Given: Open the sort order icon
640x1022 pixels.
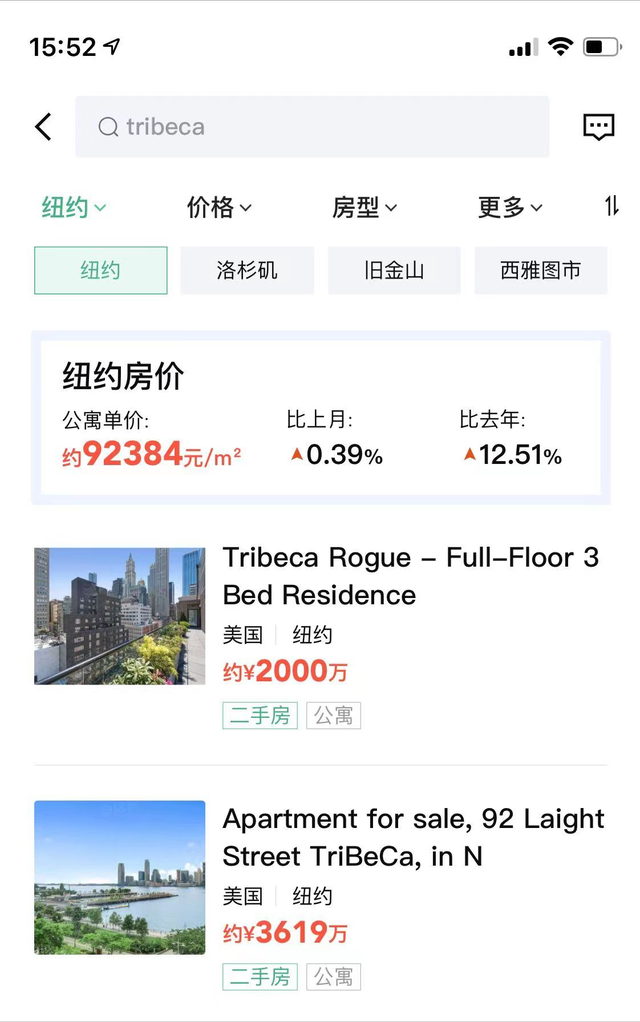Looking at the screenshot, I should pyautogui.click(x=612, y=207).
